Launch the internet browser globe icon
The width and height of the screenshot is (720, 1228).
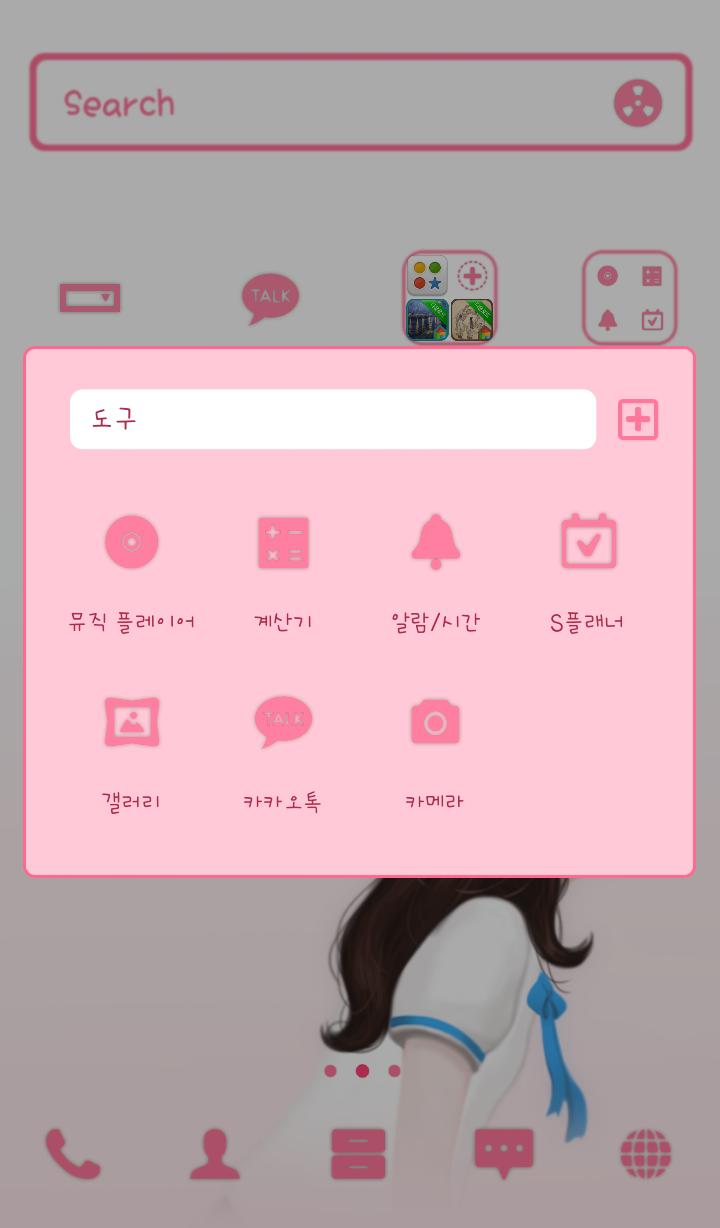pos(645,1154)
